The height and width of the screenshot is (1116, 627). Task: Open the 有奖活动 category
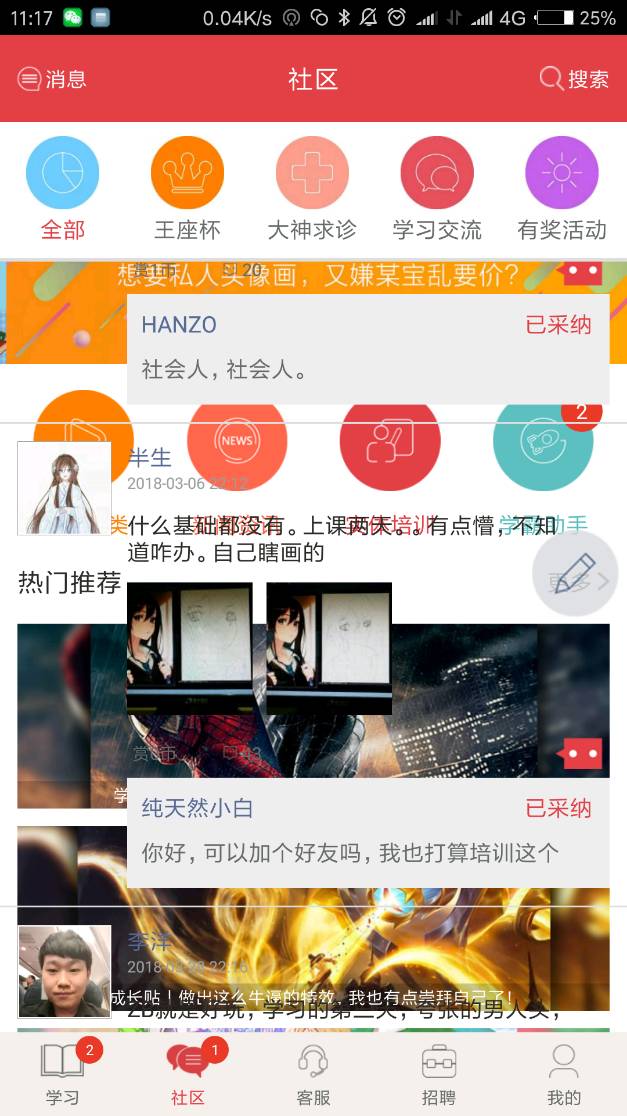[562, 189]
